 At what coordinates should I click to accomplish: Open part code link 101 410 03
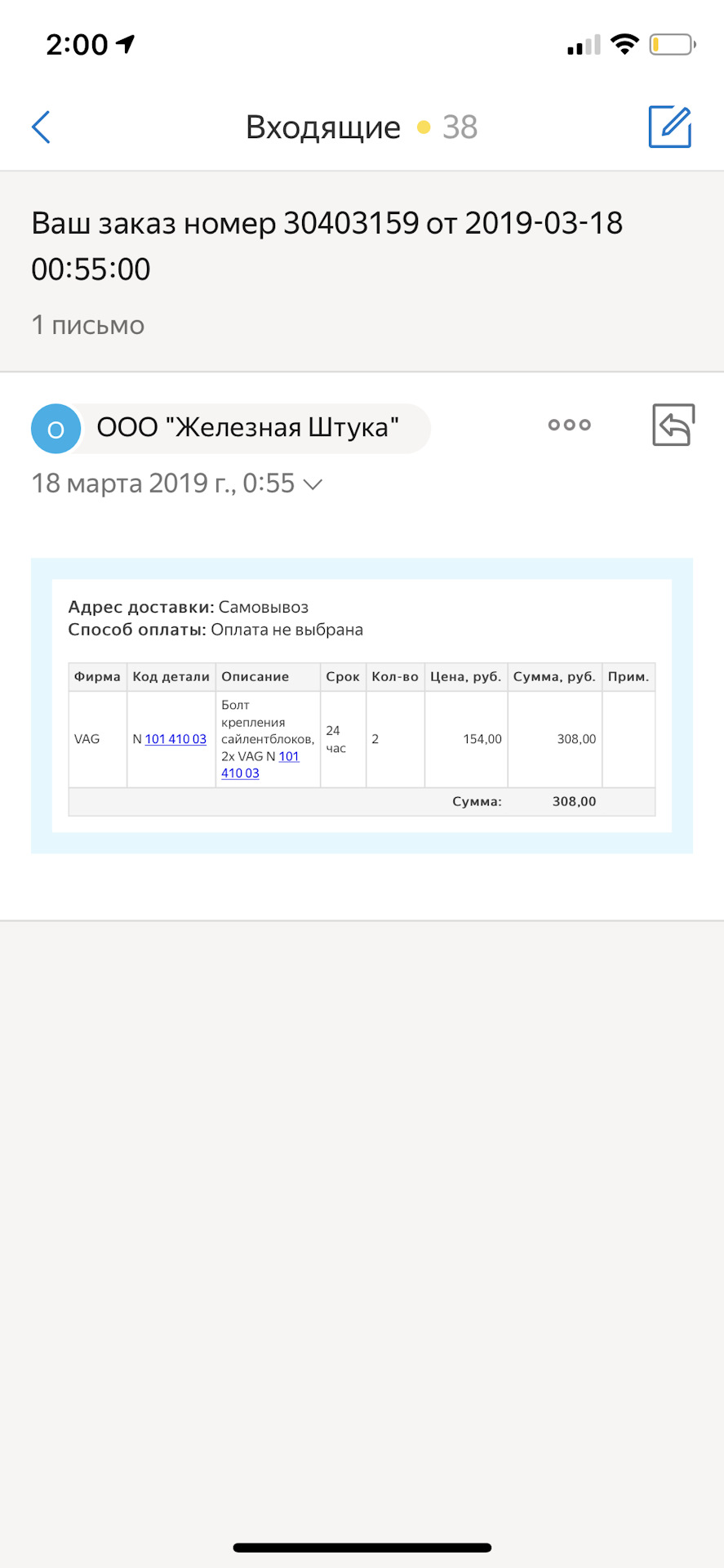pos(175,739)
